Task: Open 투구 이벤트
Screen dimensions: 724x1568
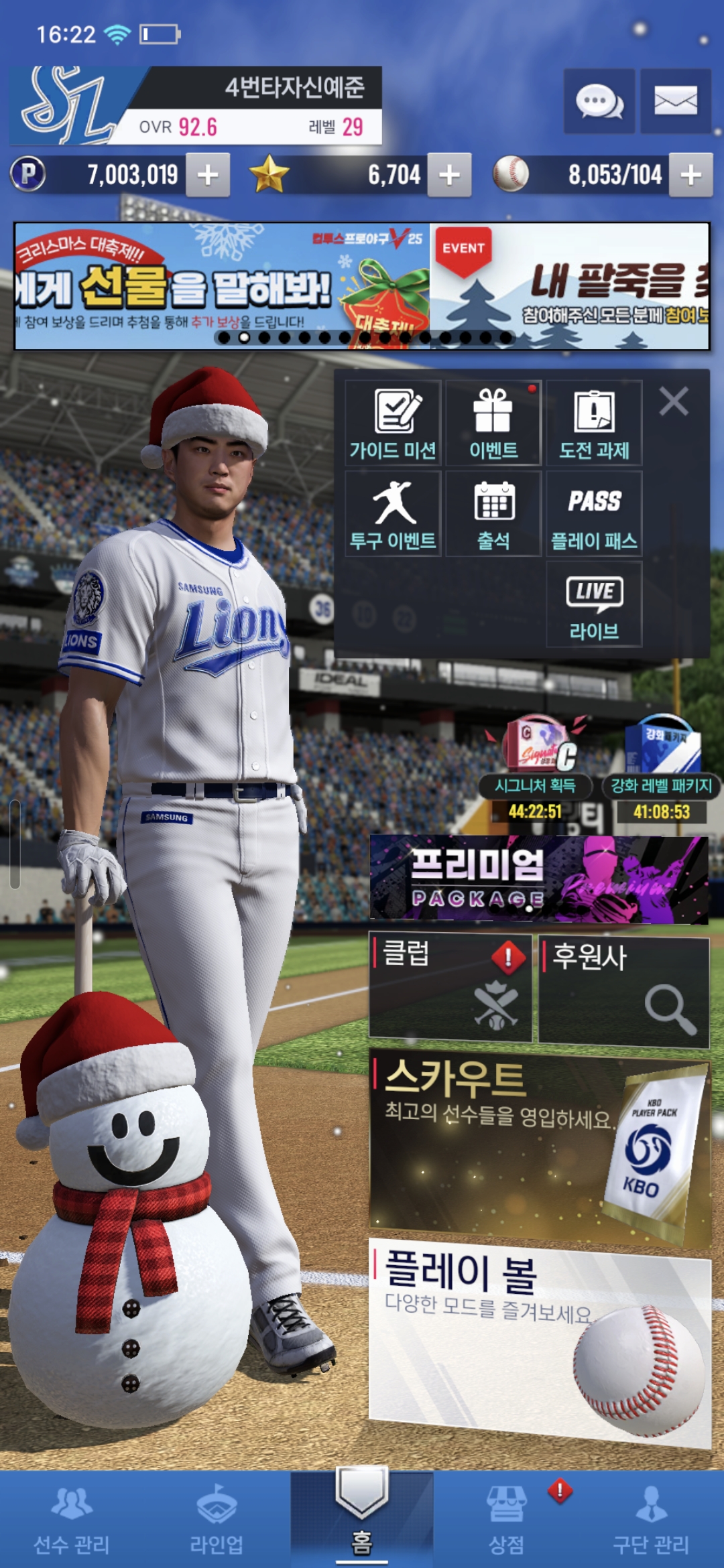Action: click(x=393, y=514)
